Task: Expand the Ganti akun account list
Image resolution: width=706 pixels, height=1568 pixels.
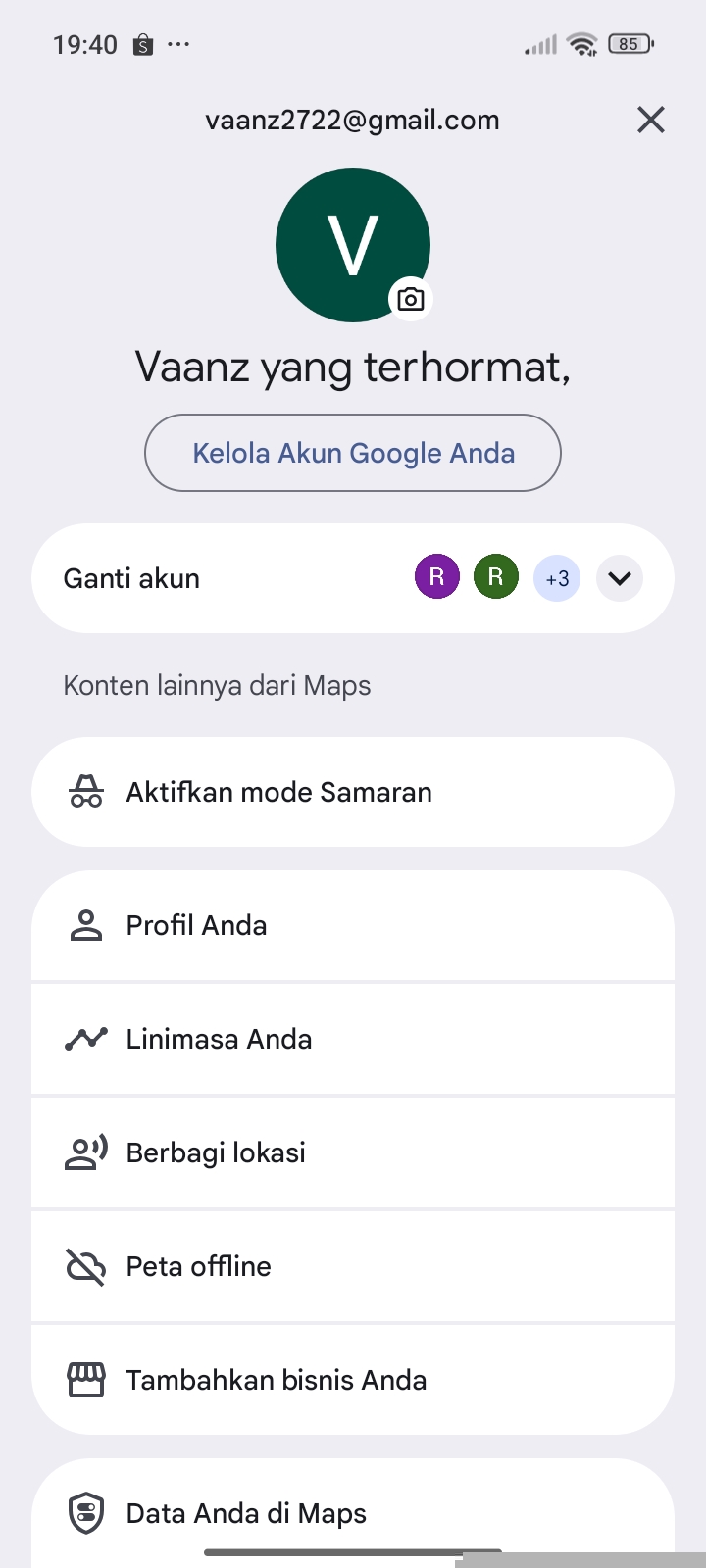Action: tap(620, 578)
